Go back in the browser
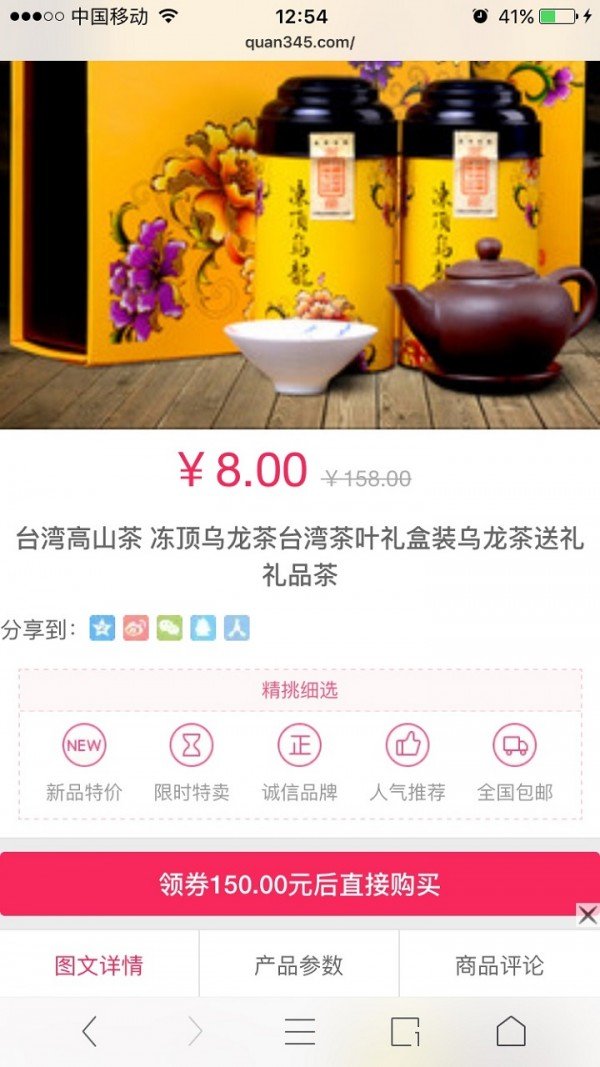The height and width of the screenshot is (1067, 600). 90,1031
